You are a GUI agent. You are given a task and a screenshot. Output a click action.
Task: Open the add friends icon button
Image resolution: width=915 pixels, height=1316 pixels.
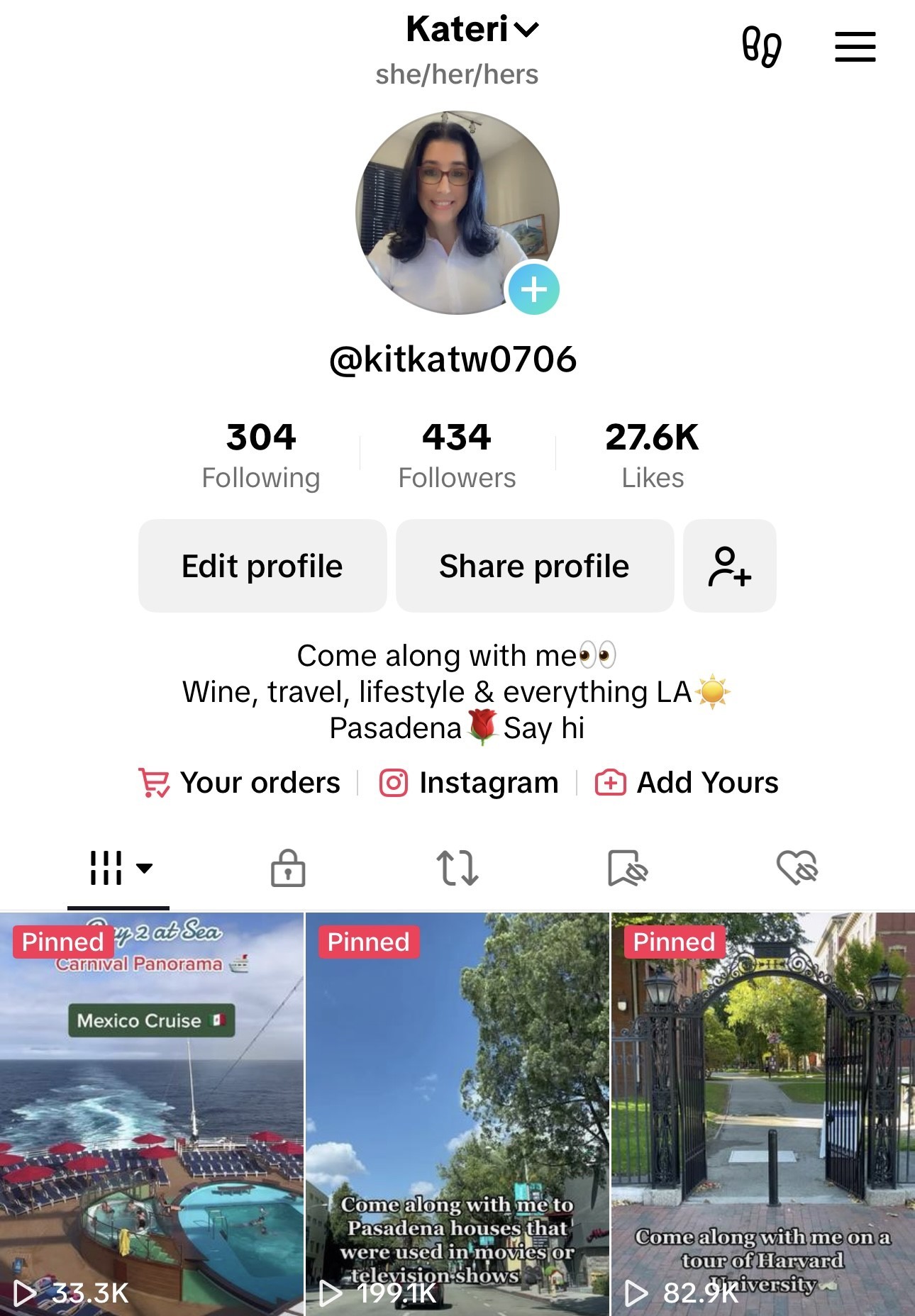729,566
